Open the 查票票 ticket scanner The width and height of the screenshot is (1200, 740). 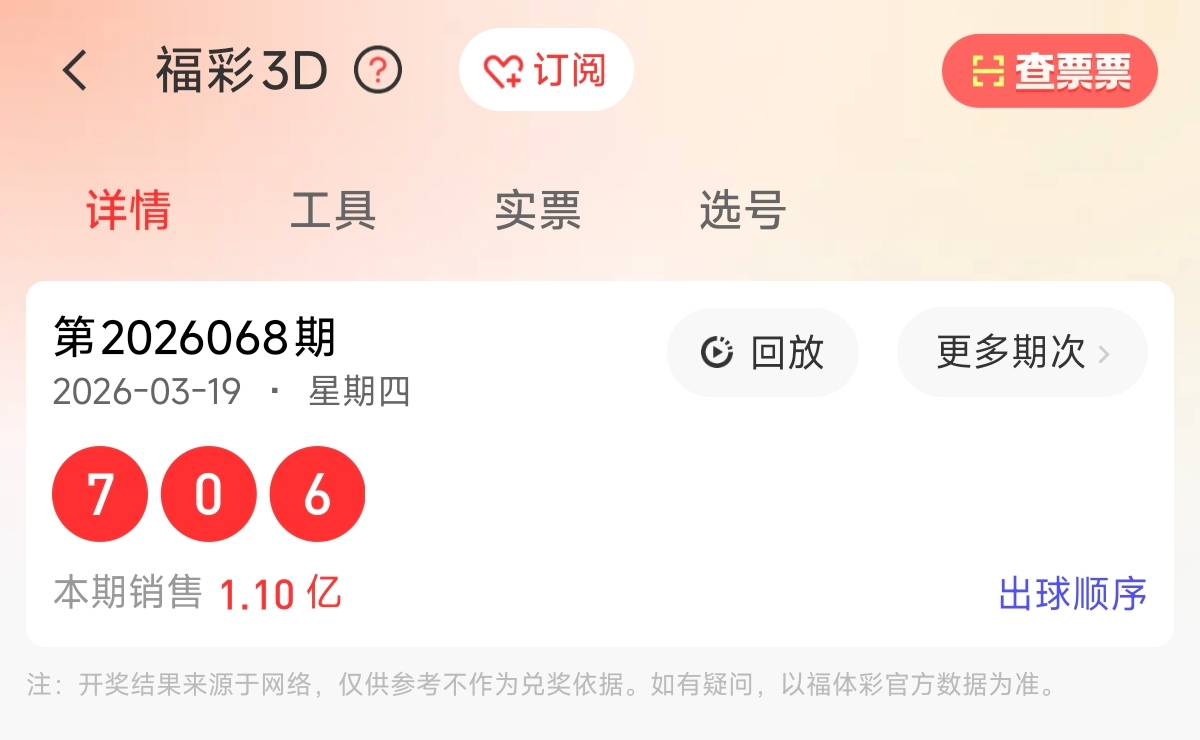pyautogui.click(x=1049, y=71)
